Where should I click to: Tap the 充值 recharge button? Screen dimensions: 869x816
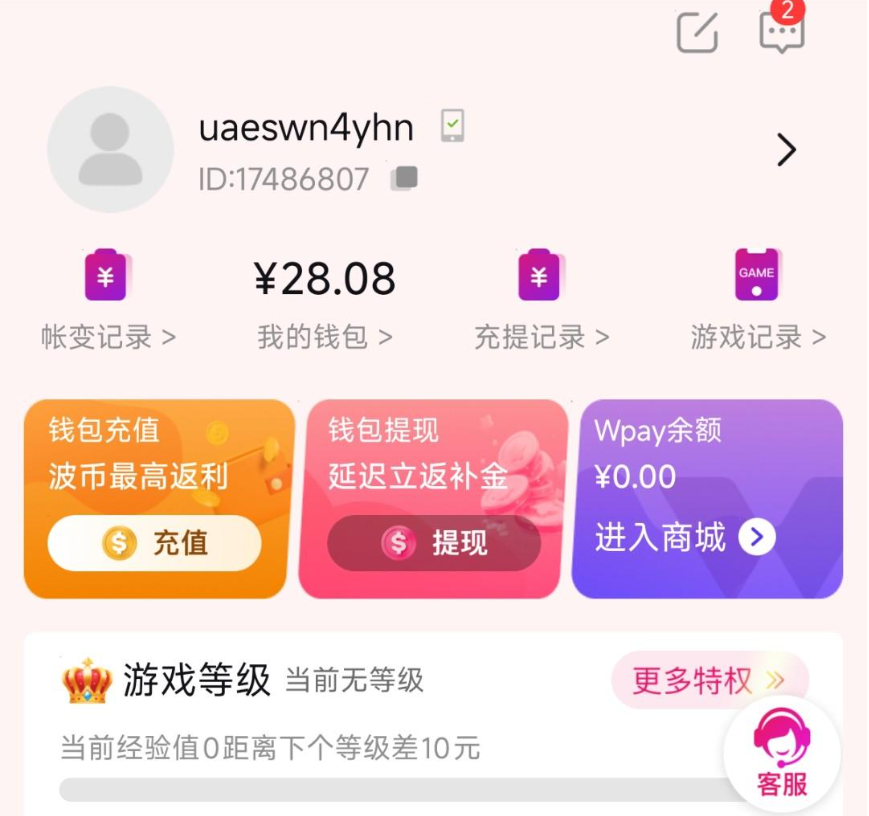point(155,543)
